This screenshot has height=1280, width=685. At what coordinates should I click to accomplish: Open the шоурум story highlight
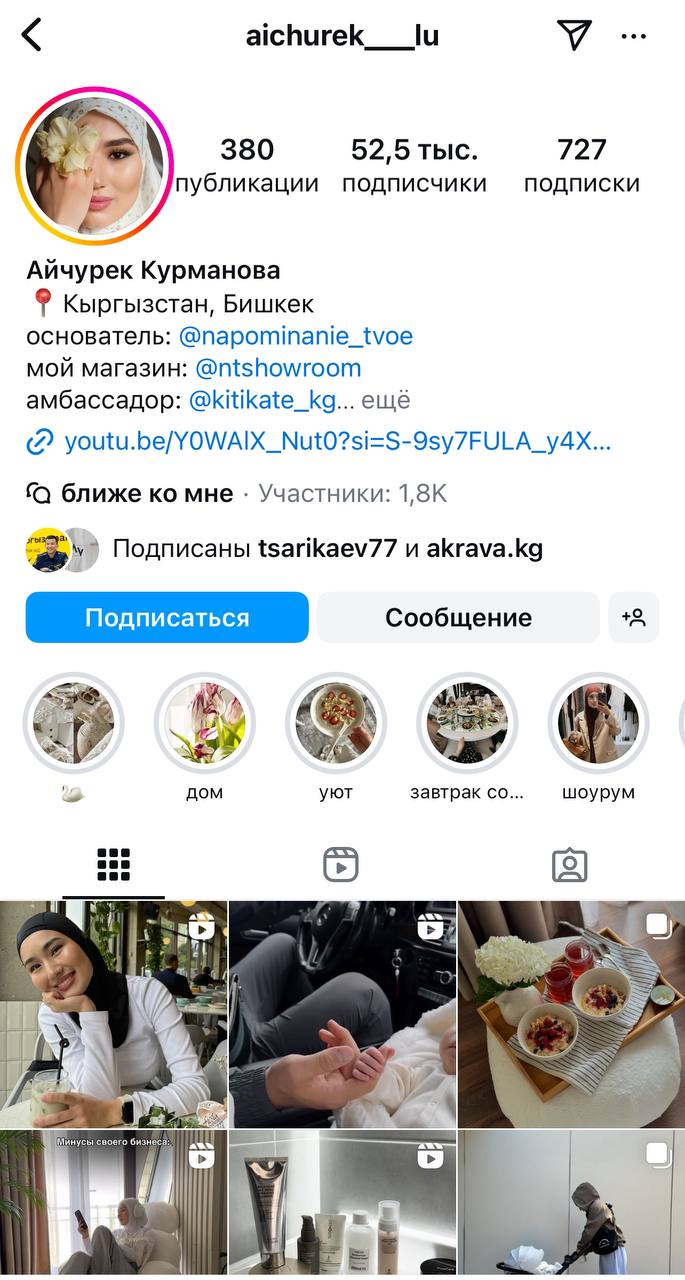(598, 723)
